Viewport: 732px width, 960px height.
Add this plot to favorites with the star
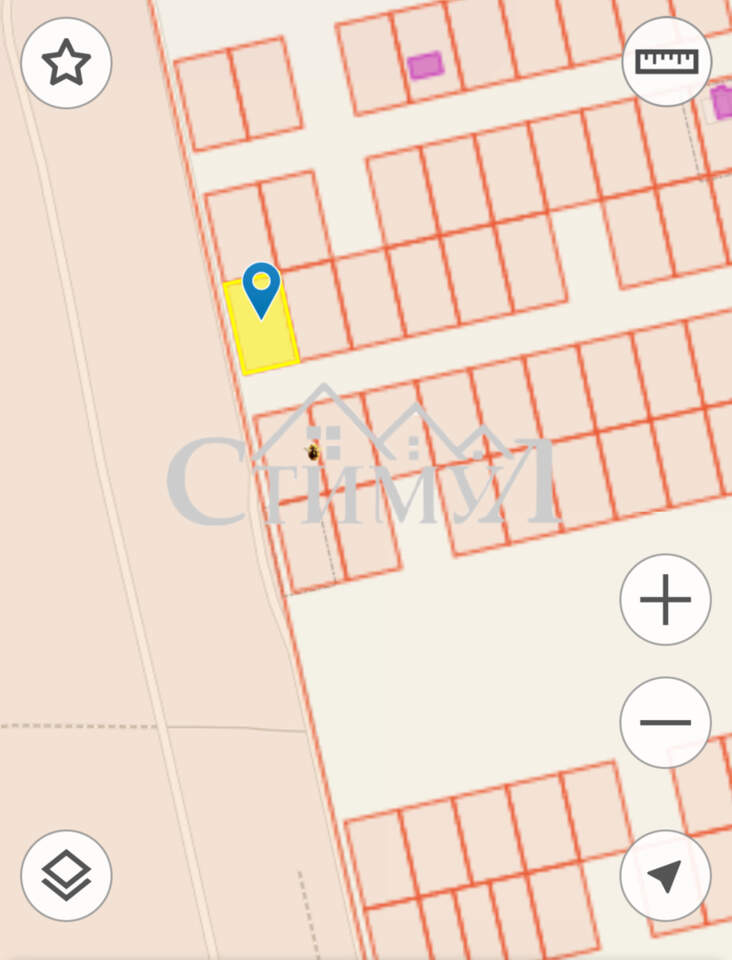coord(66,63)
